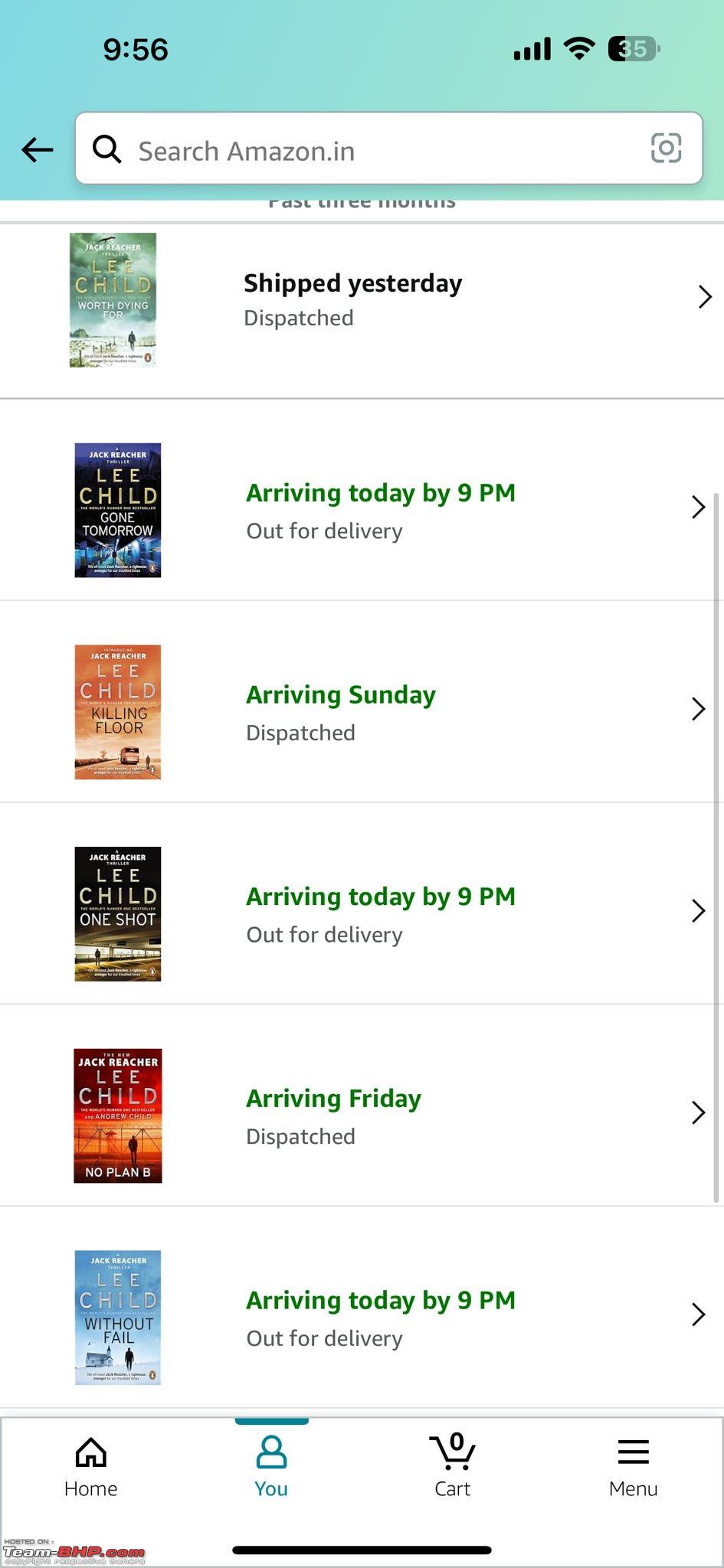The height and width of the screenshot is (1568, 724).
Task: Select the You tab
Action: tap(271, 1466)
